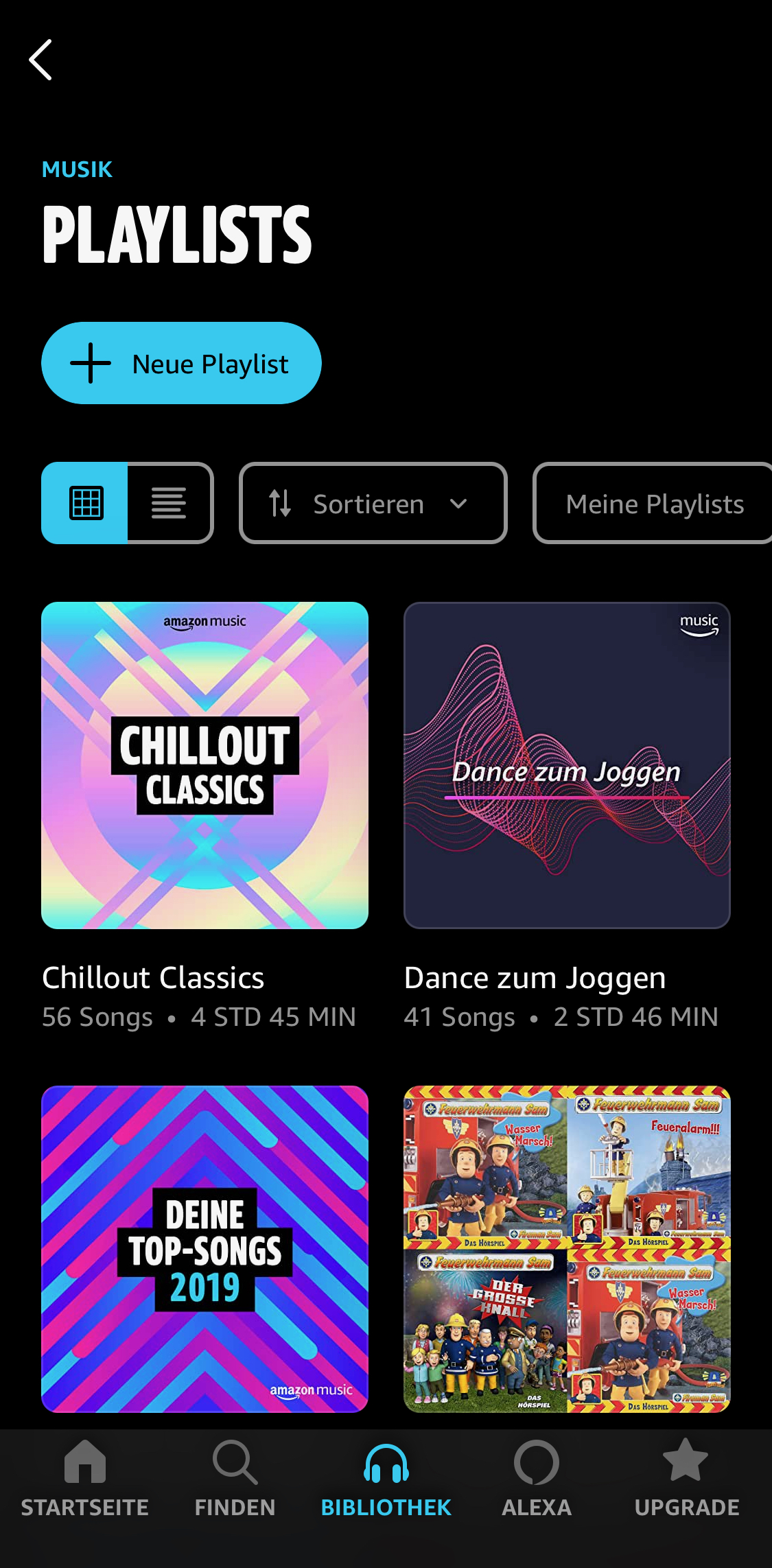The image size is (772, 1568).
Task: Open the Dance zum Joggen playlist
Action: 567,765
